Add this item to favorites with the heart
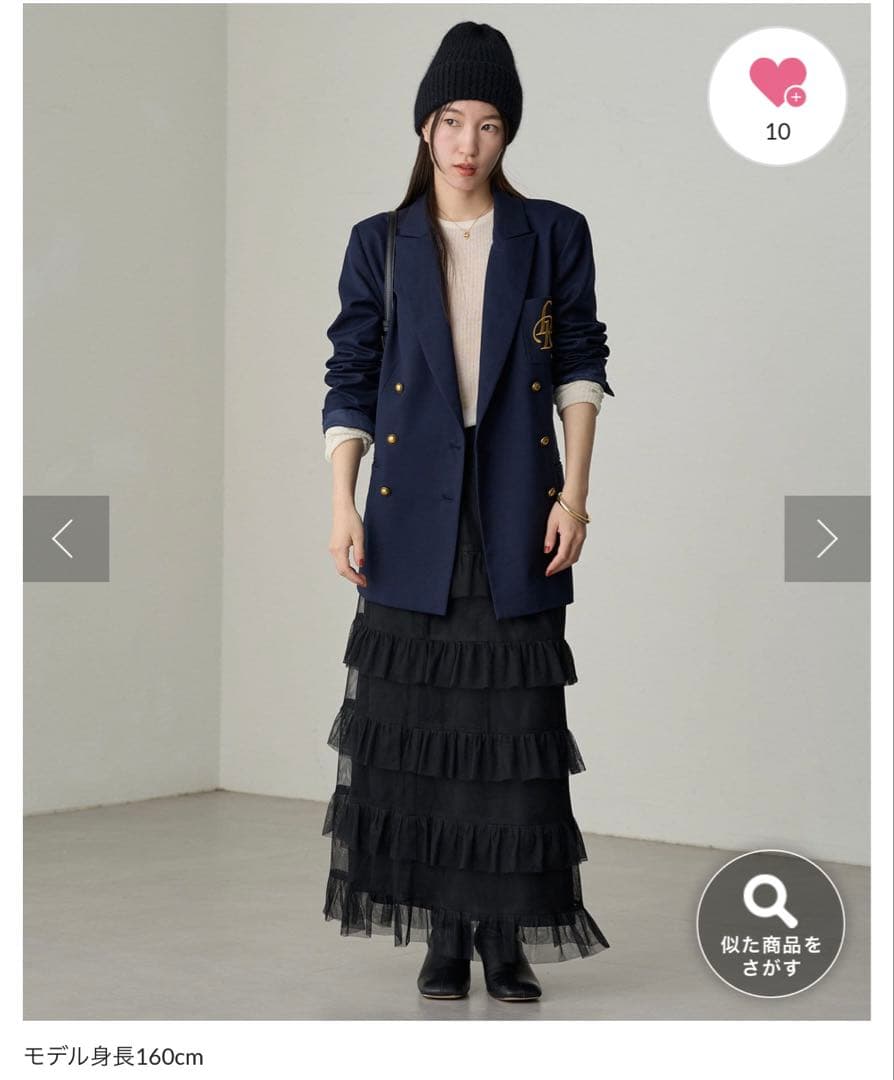The image size is (894, 1080). click(x=777, y=96)
